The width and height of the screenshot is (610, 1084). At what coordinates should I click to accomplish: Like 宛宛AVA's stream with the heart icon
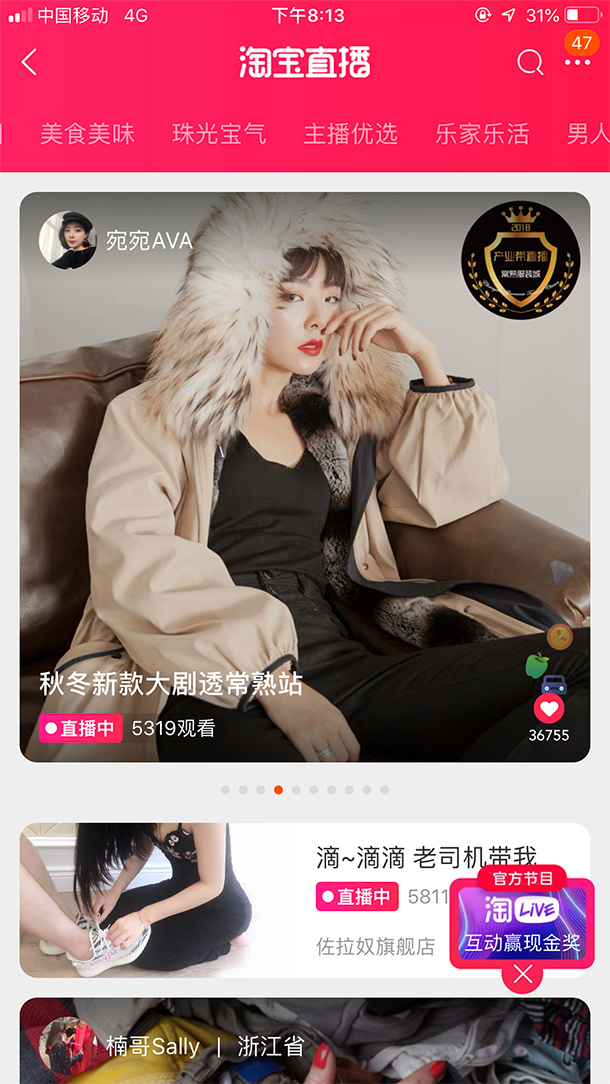tap(549, 709)
